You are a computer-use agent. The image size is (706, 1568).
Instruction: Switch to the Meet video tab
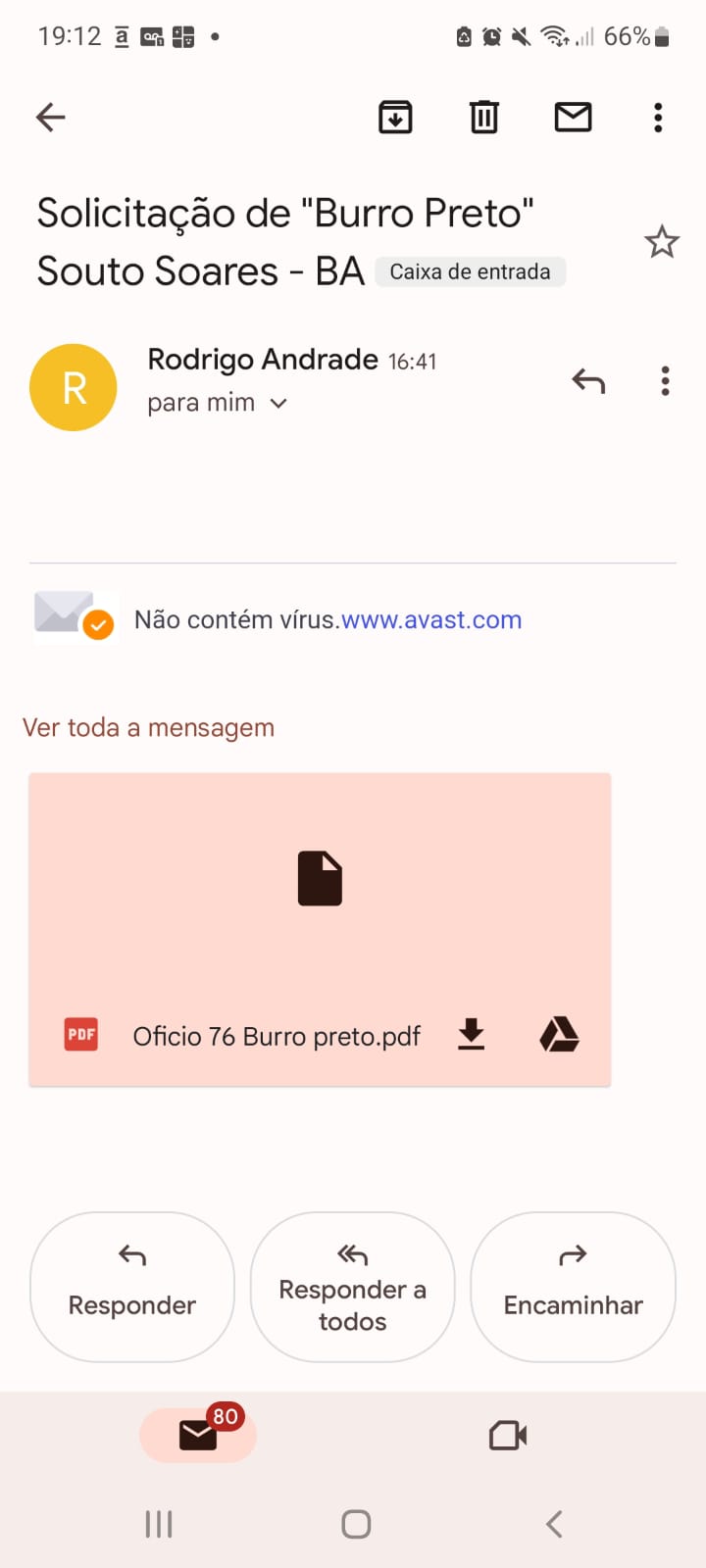tap(508, 1436)
